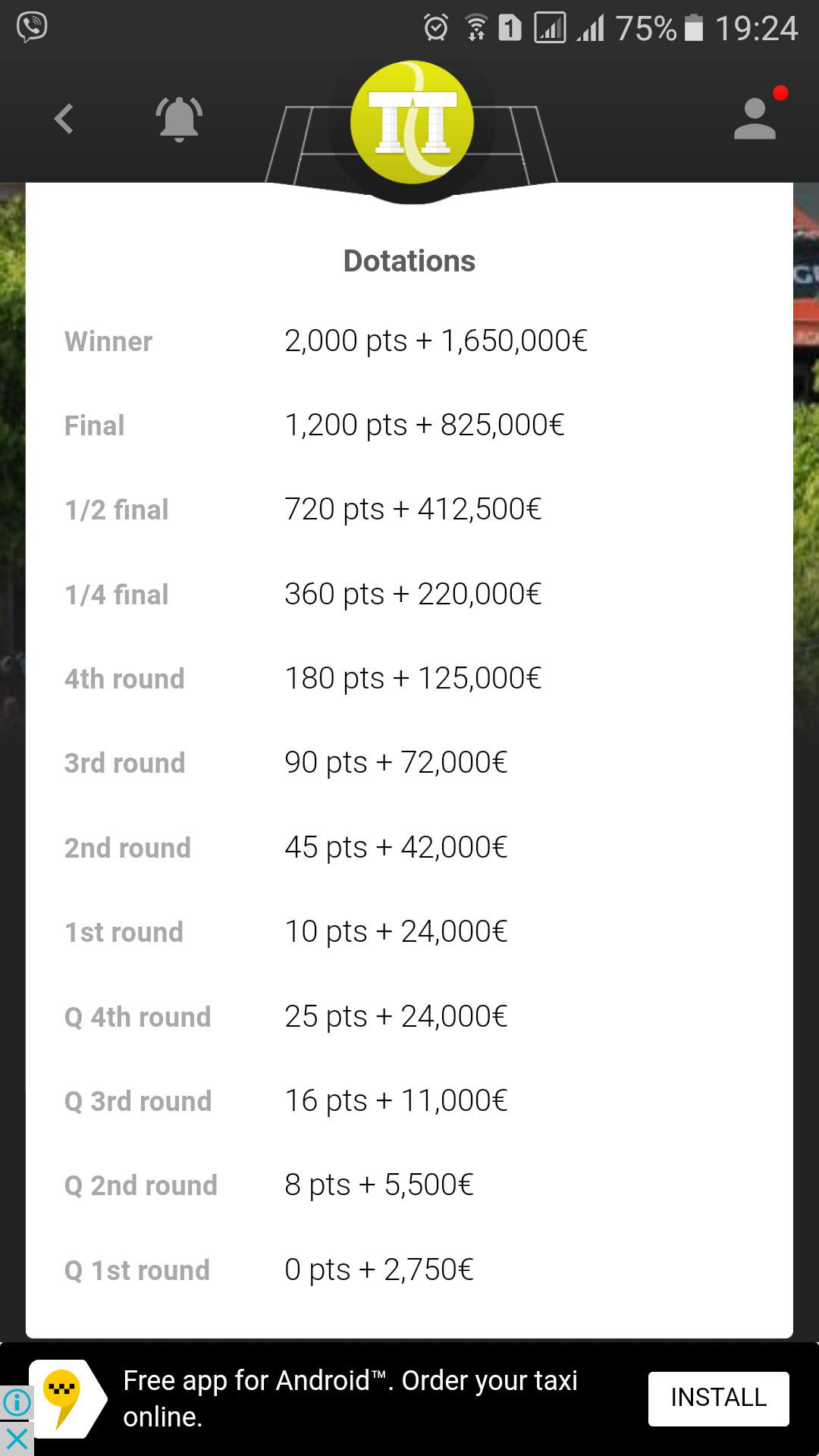The width and height of the screenshot is (819, 1456).
Task: Open the user profile icon
Action: (755, 119)
